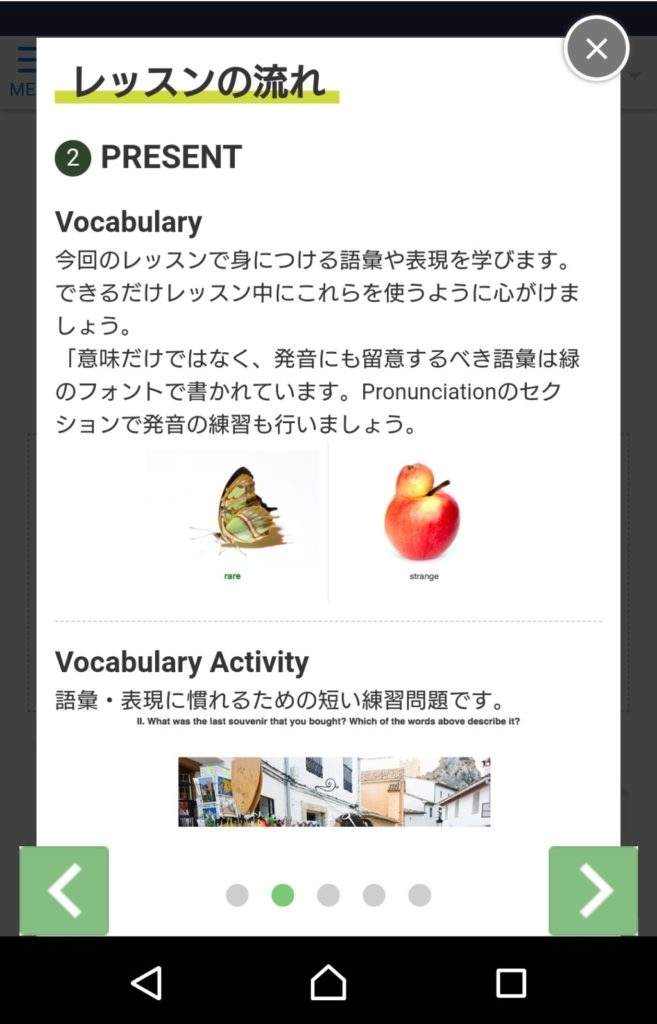Close the レッスンの流れ popup
The width and height of the screenshot is (657, 1024).
tap(596, 48)
